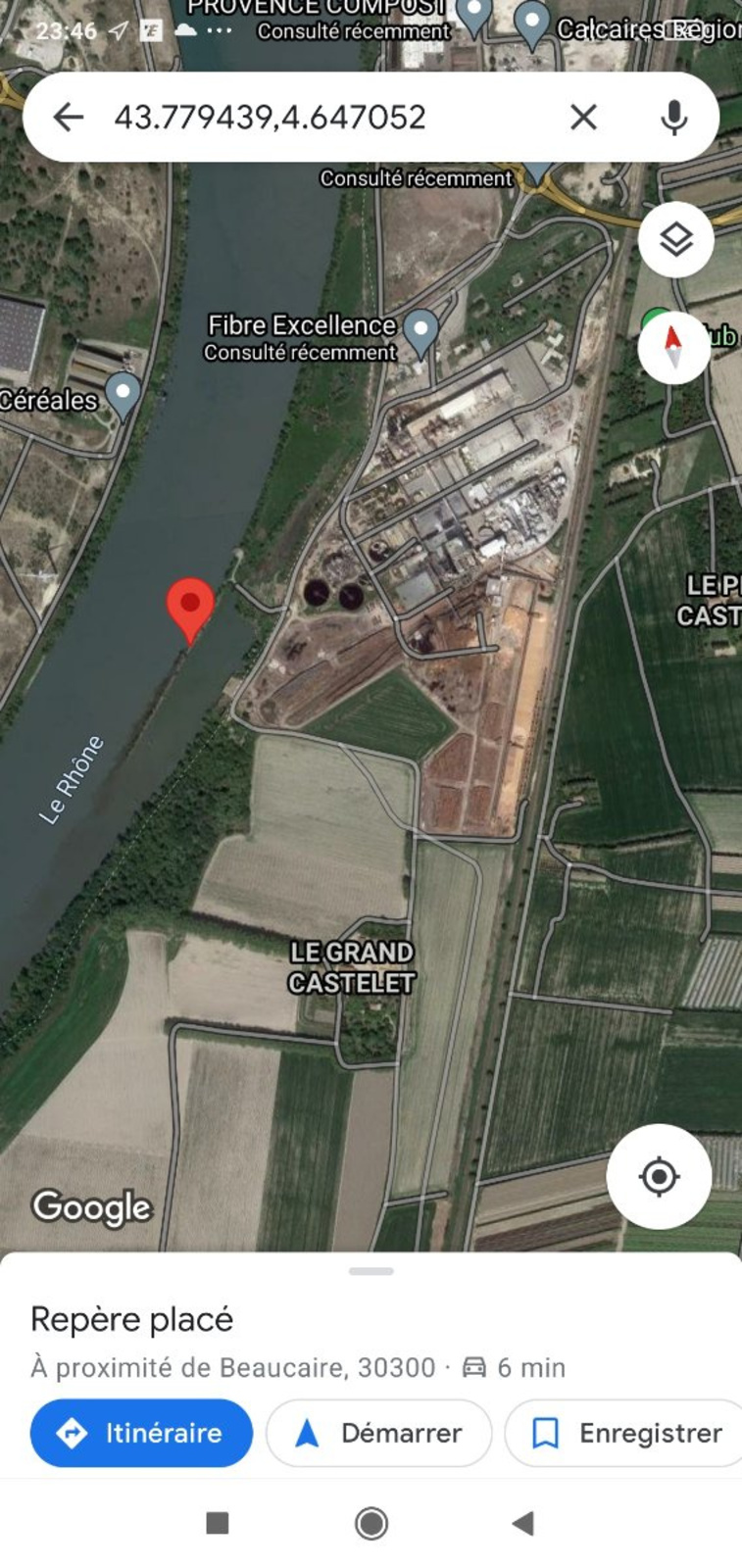Open the Repère placé details panel
Viewport: 742px width, 1568px height.
coord(132,1319)
